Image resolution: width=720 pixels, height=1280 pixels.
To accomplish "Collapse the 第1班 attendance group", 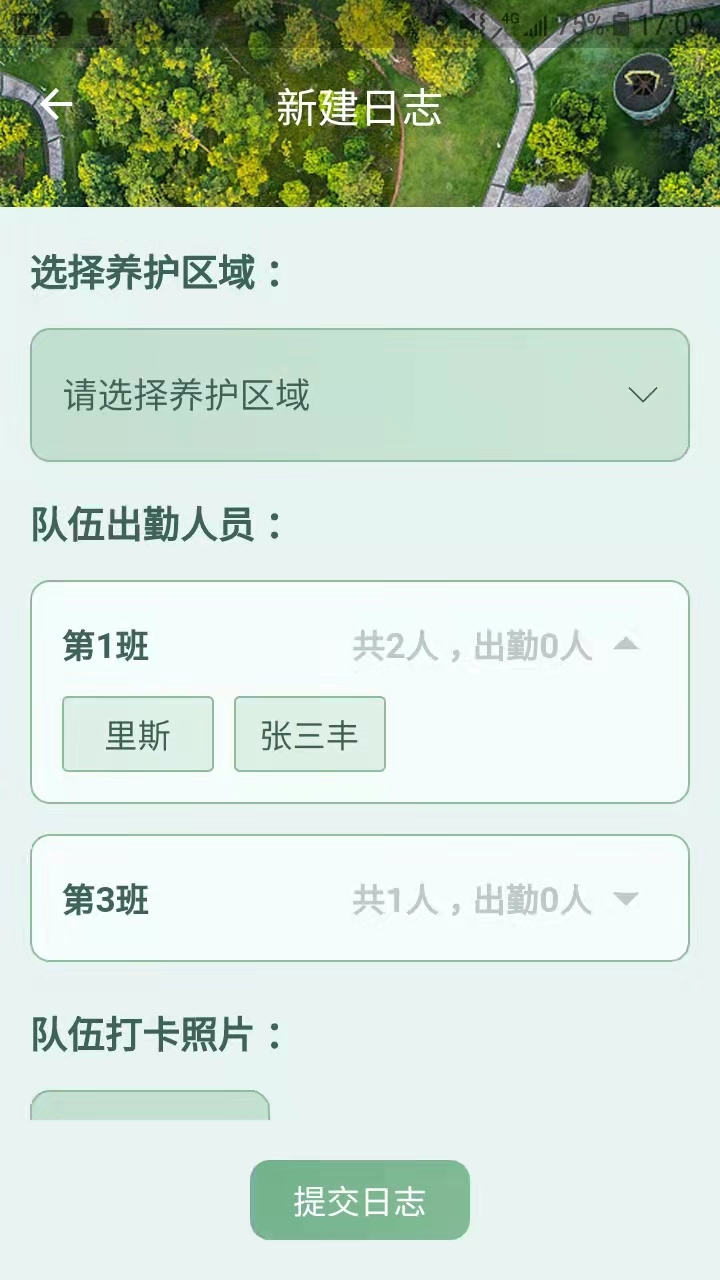I will (626, 644).
